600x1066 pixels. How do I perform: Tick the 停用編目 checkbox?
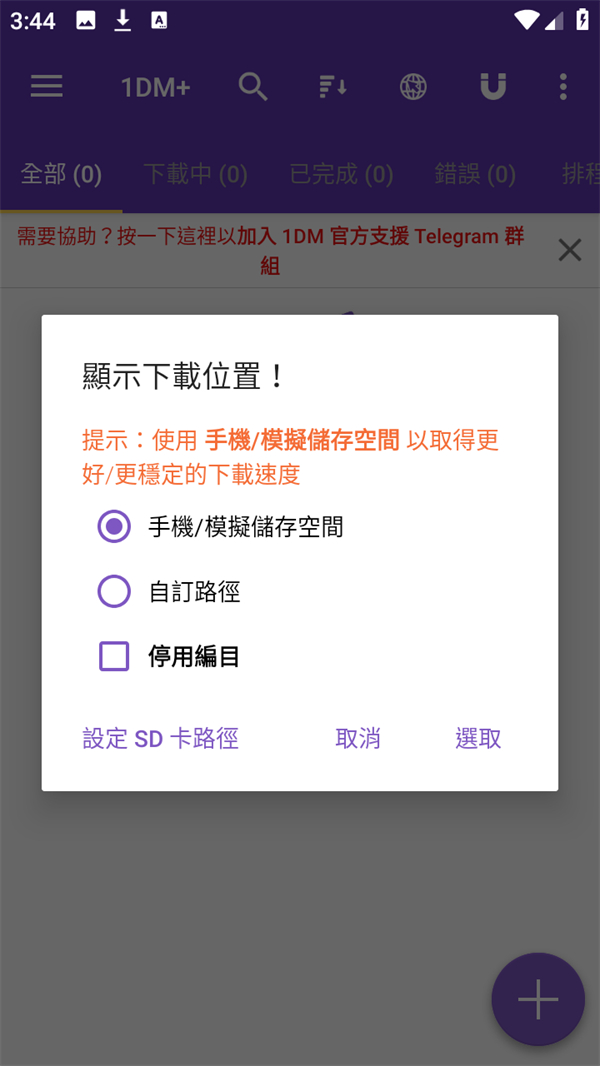(114, 656)
